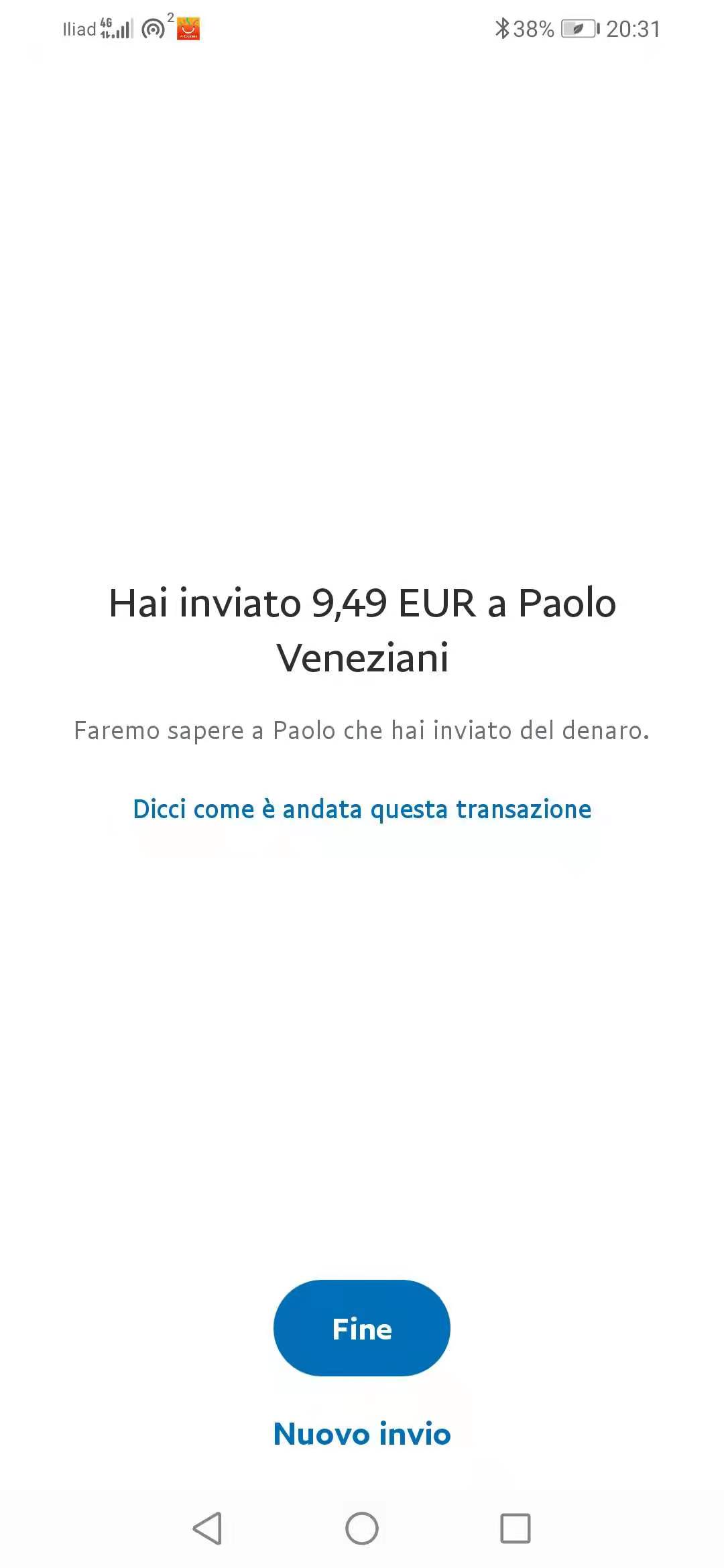Open 'Dicci come è andata questa transazione' link

coord(362,809)
